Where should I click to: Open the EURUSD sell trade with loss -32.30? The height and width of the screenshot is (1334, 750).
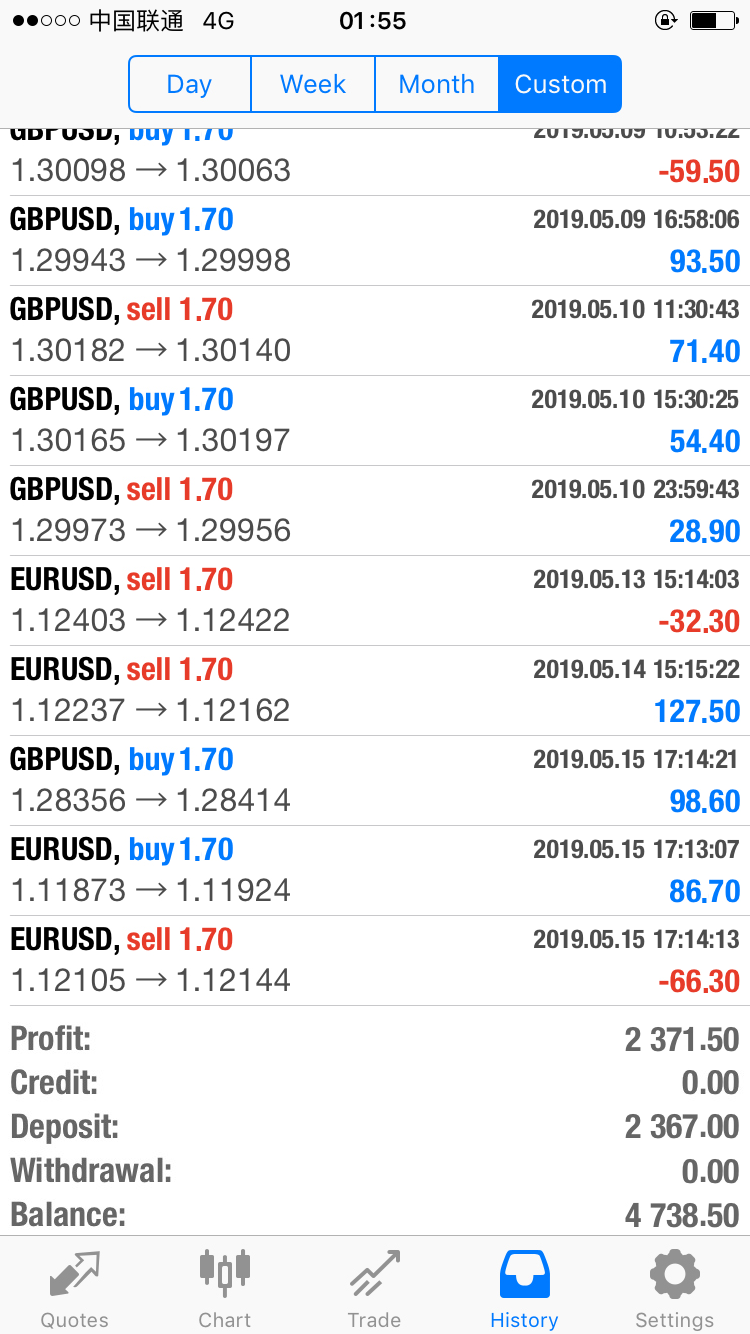click(x=375, y=601)
